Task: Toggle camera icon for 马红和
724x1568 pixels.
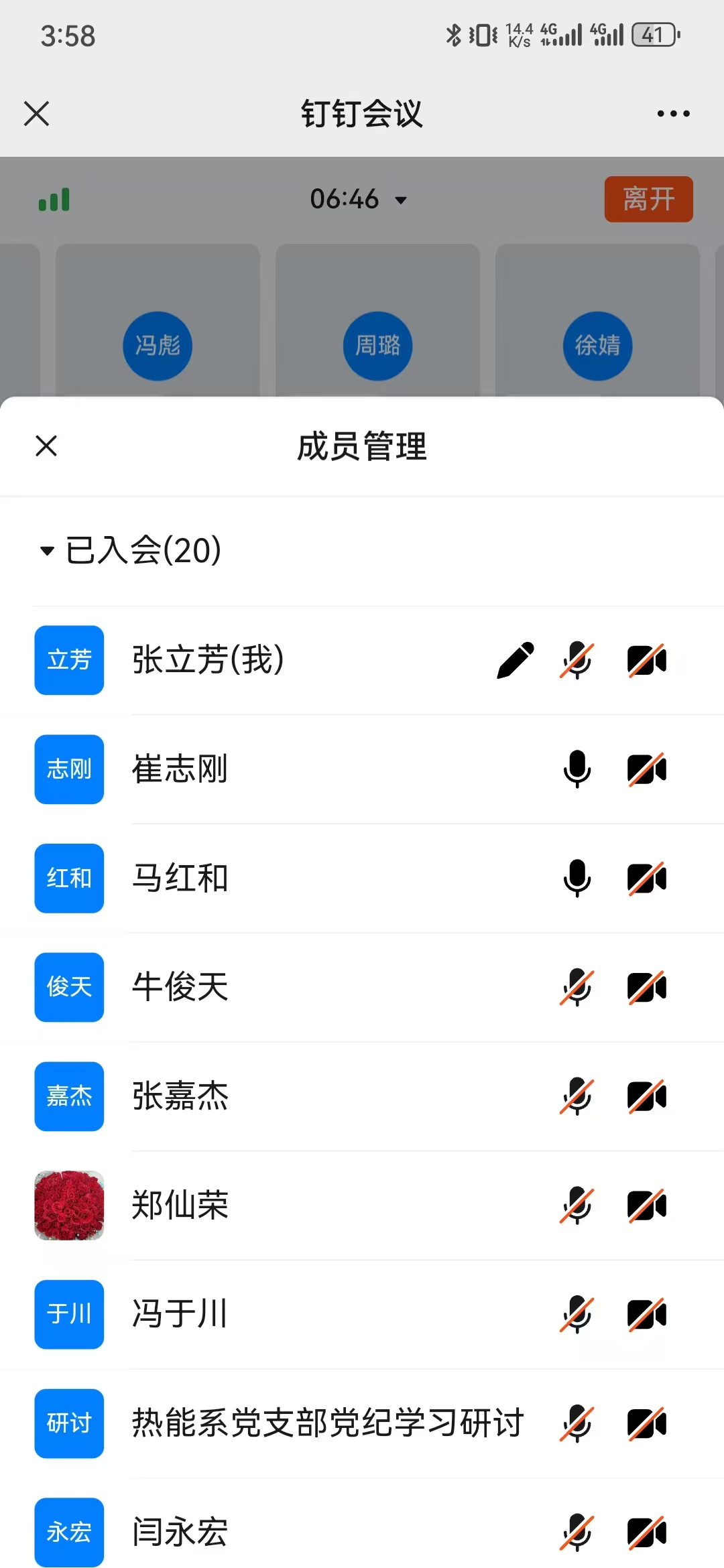Action: tap(646, 878)
